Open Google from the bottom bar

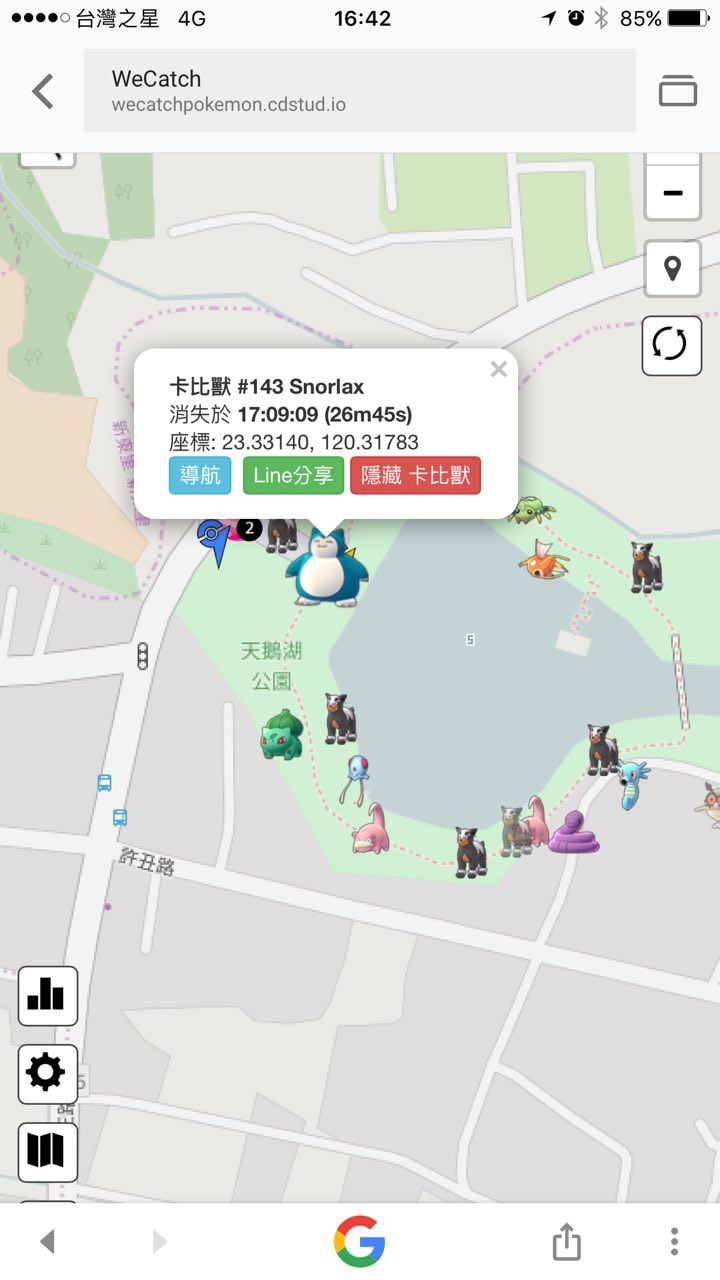pos(359,1242)
